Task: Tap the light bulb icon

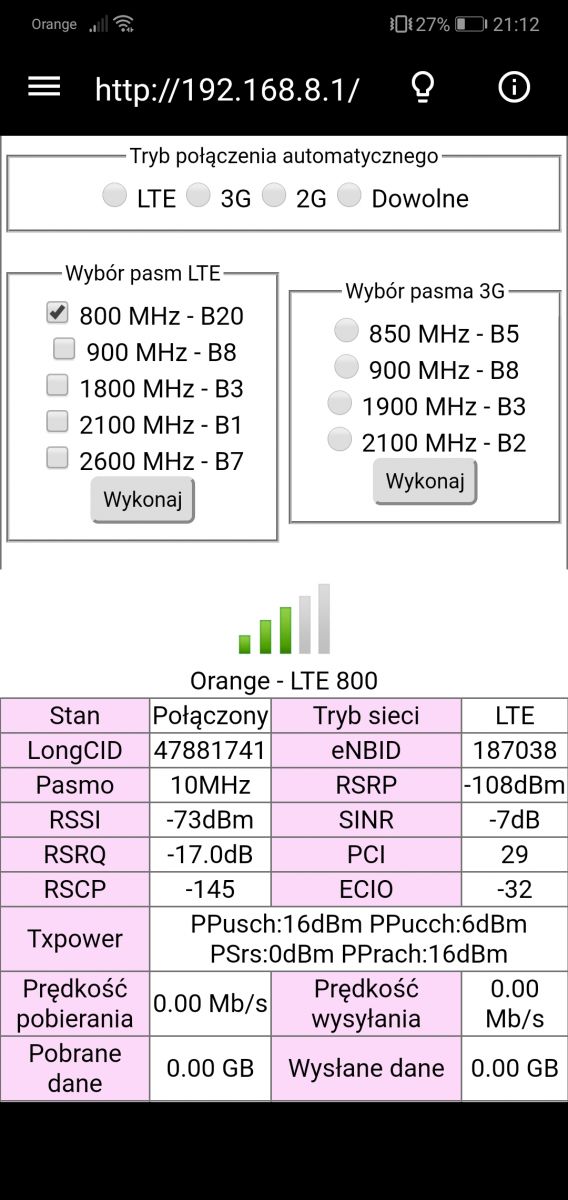Action: click(x=424, y=88)
